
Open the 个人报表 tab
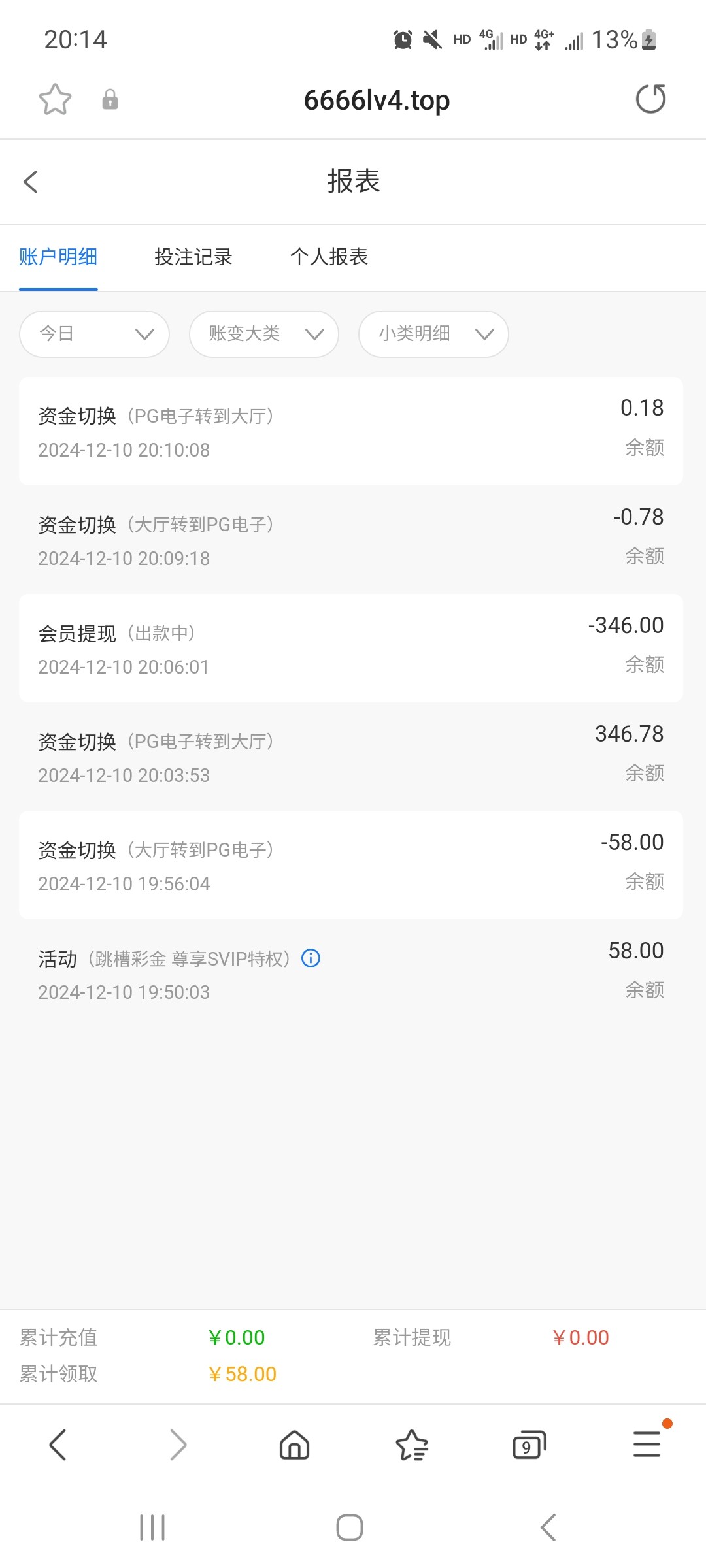pyautogui.click(x=329, y=257)
